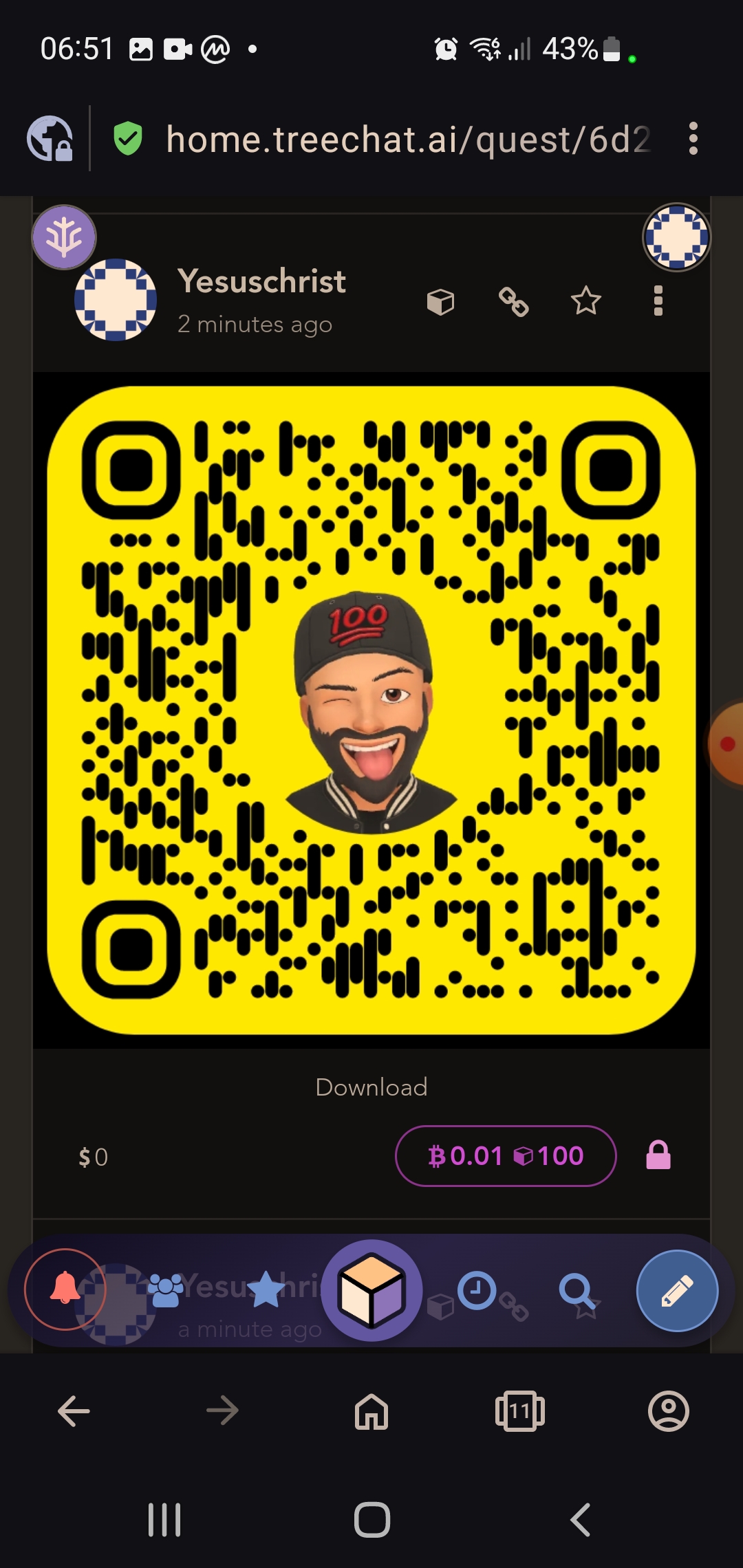Viewport: 743px width, 1568px height.
Task: Open the Treechat logo button
Action: pos(64,237)
